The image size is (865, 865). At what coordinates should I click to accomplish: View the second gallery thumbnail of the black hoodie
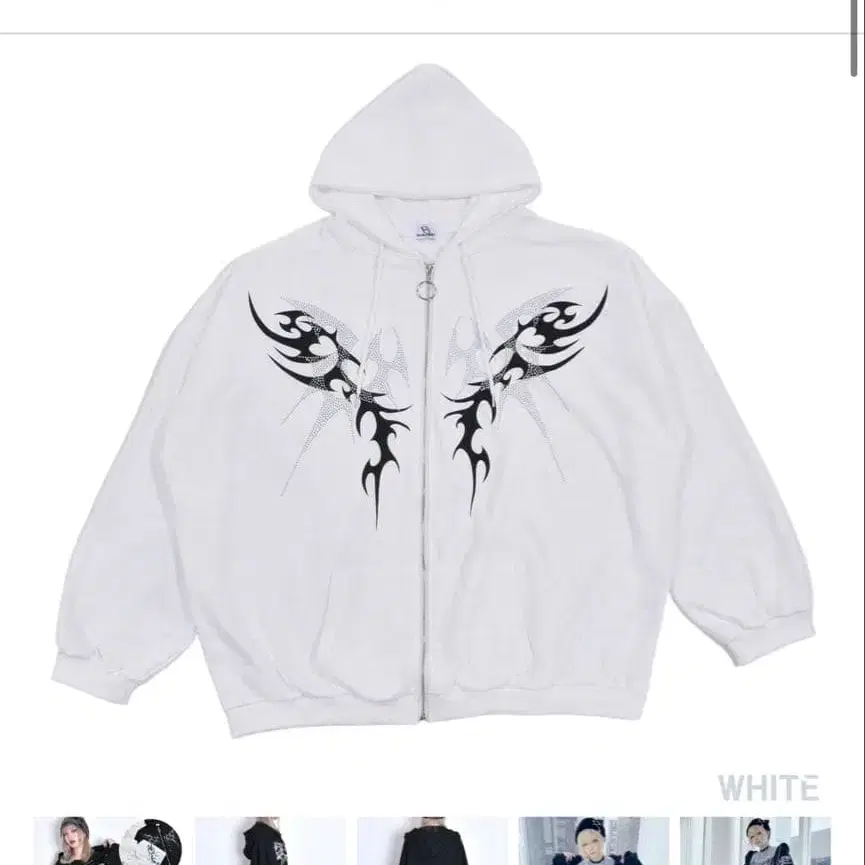coord(270,841)
